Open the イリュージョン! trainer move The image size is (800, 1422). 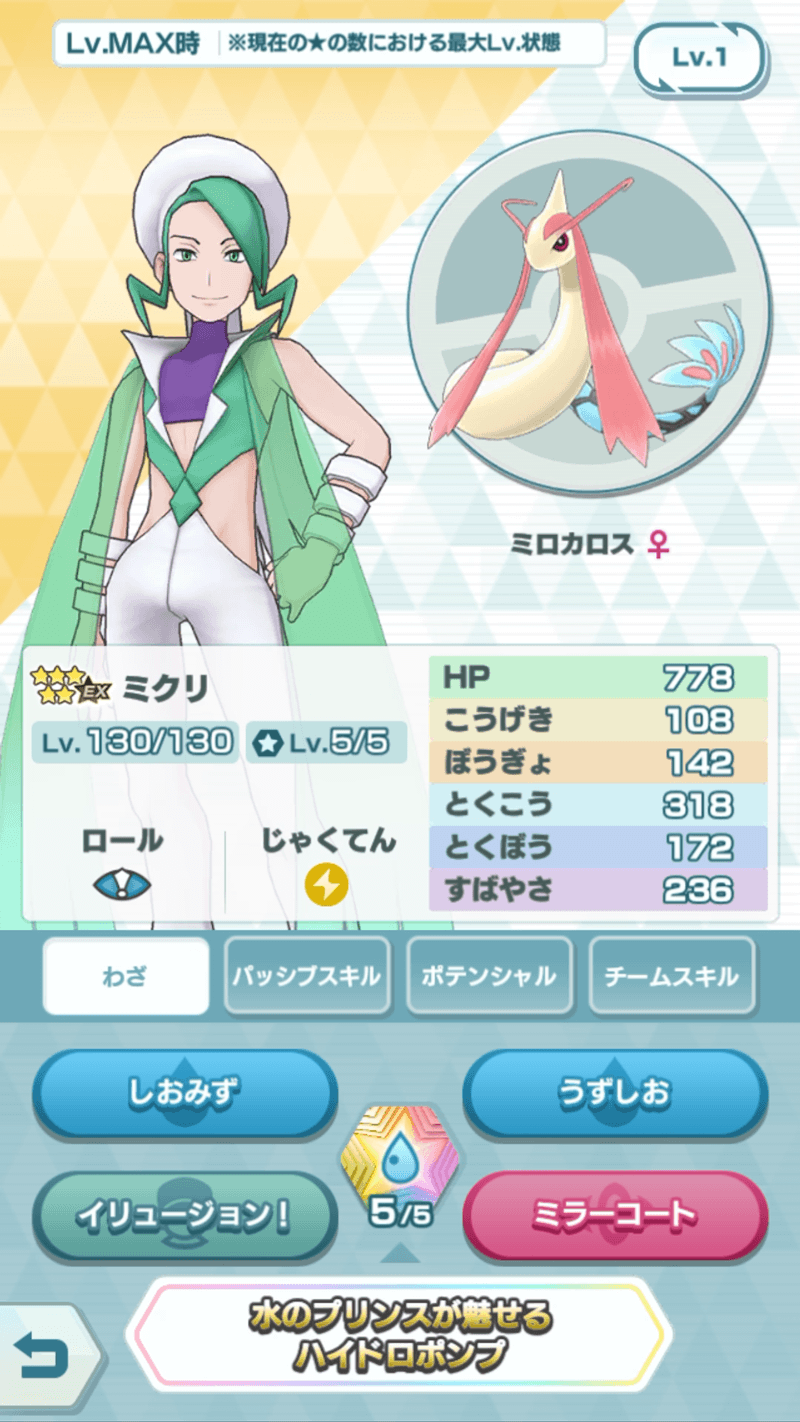click(x=185, y=1216)
